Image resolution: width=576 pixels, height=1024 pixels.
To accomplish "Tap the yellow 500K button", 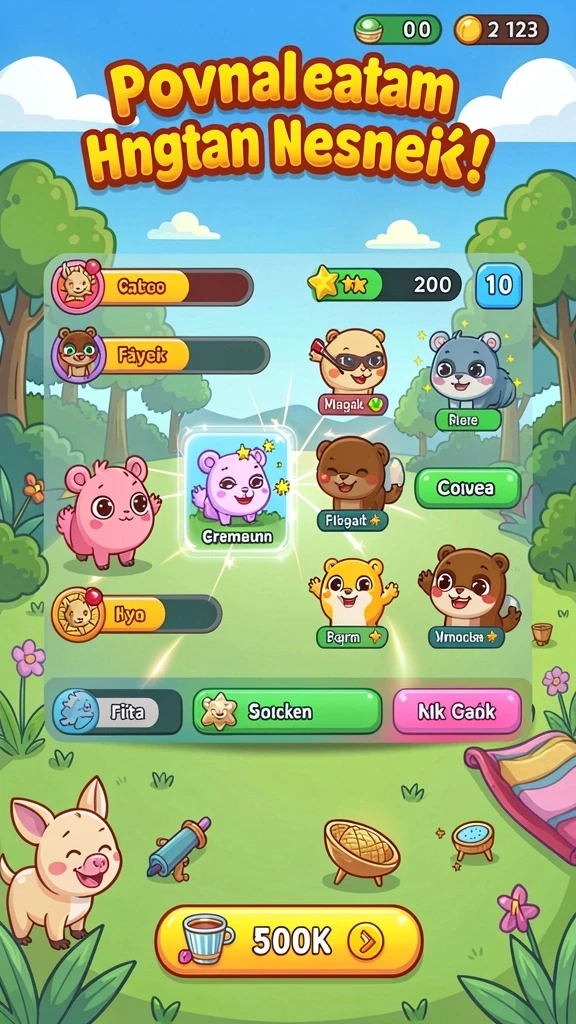I will coord(289,941).
